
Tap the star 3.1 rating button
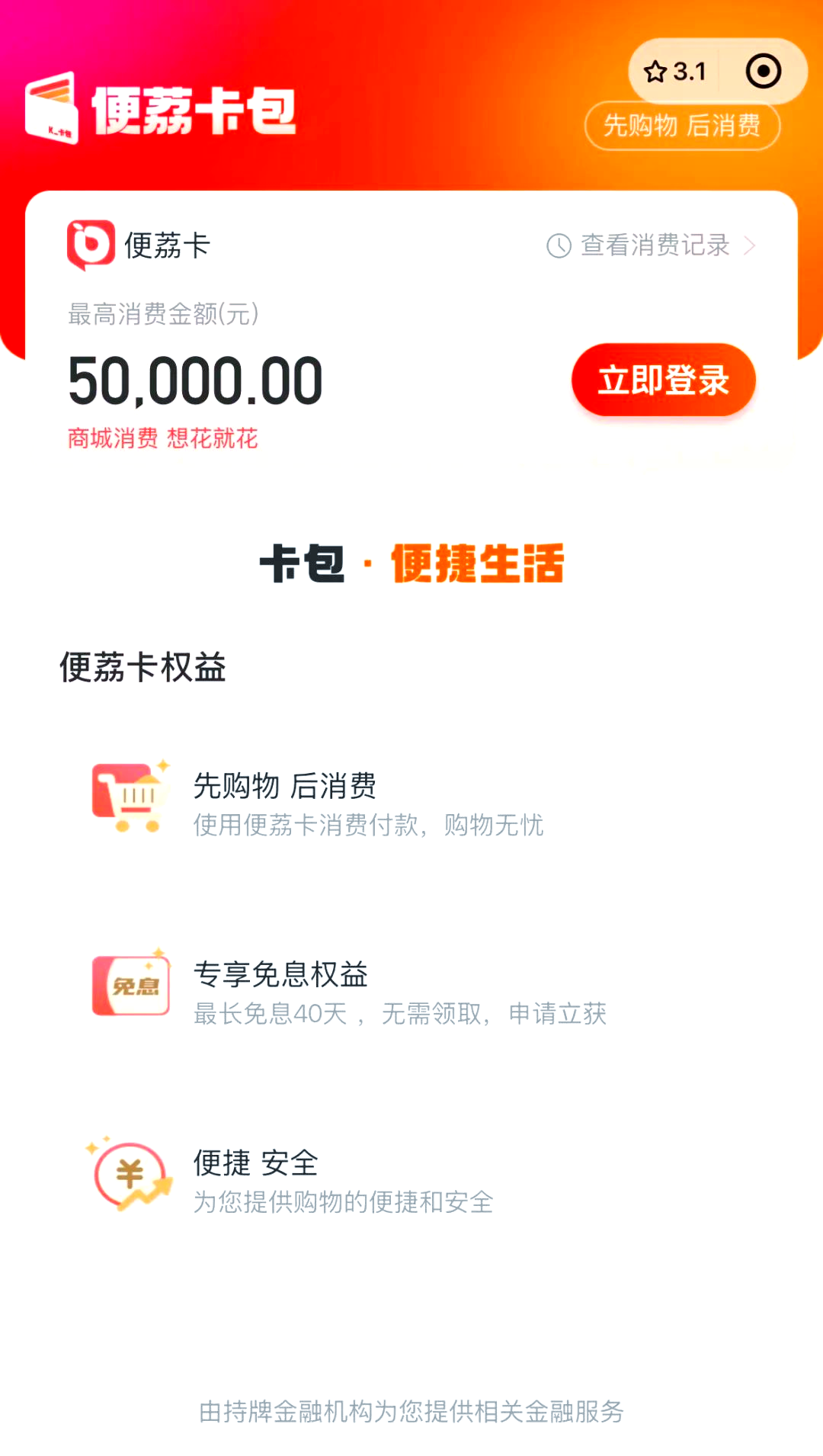pos(674,72)
